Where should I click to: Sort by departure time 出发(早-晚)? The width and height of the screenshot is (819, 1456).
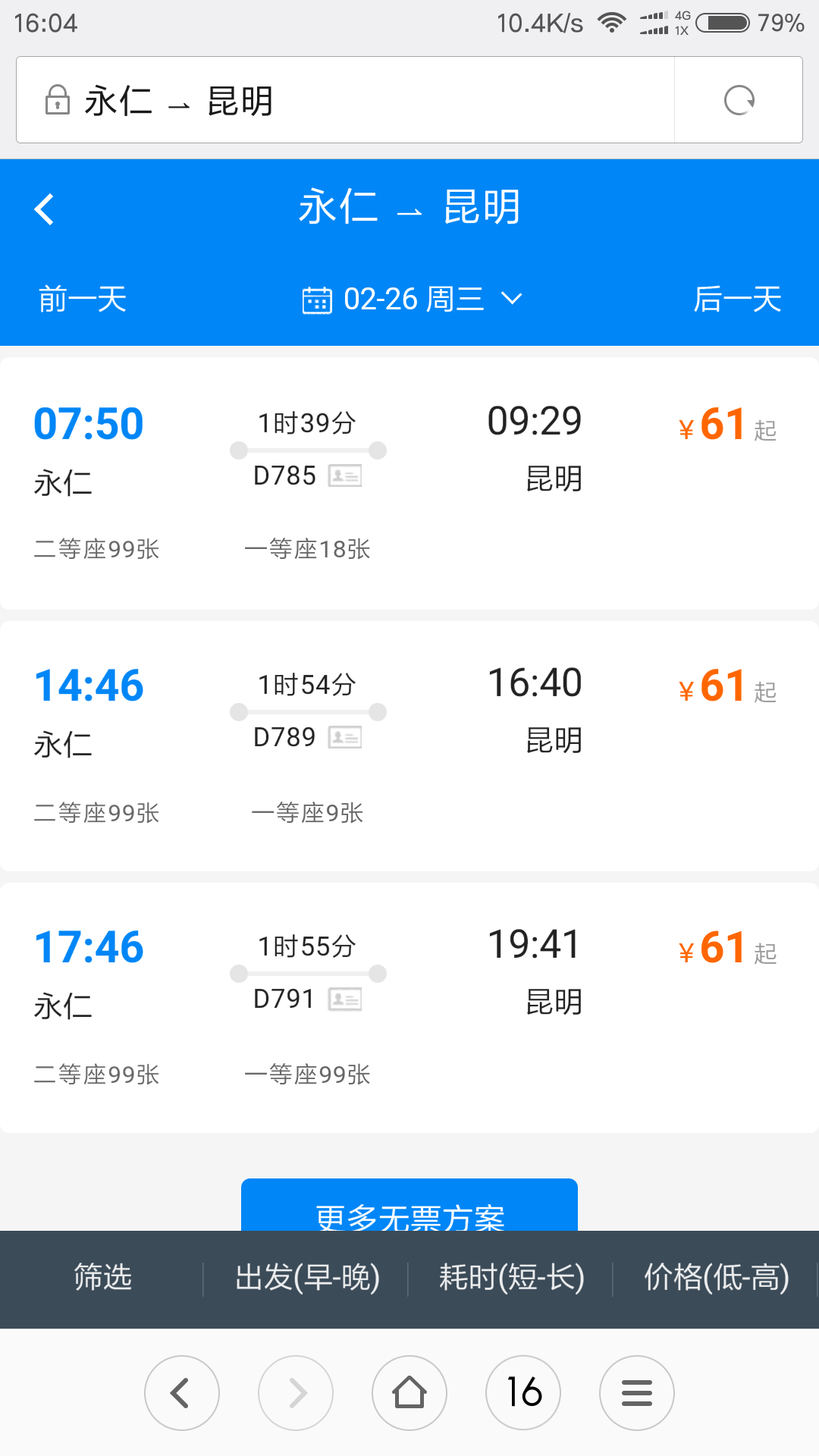point(307,1278)
